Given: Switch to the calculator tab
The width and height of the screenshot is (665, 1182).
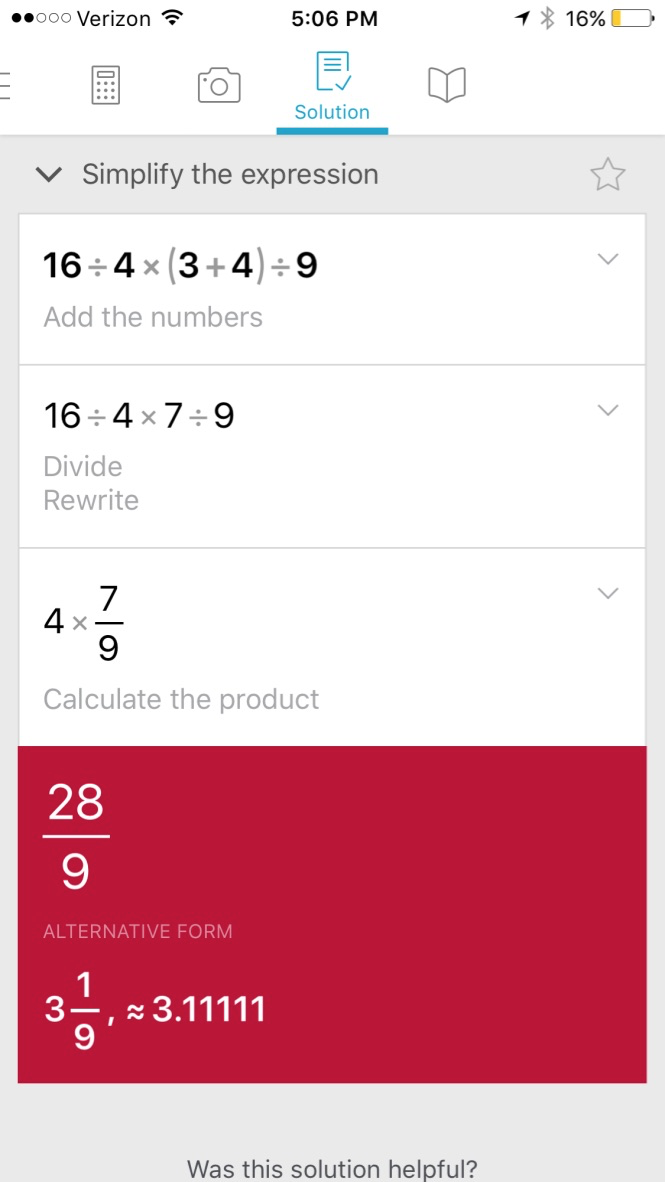Looking at the screenshot, I should (105, 86).
